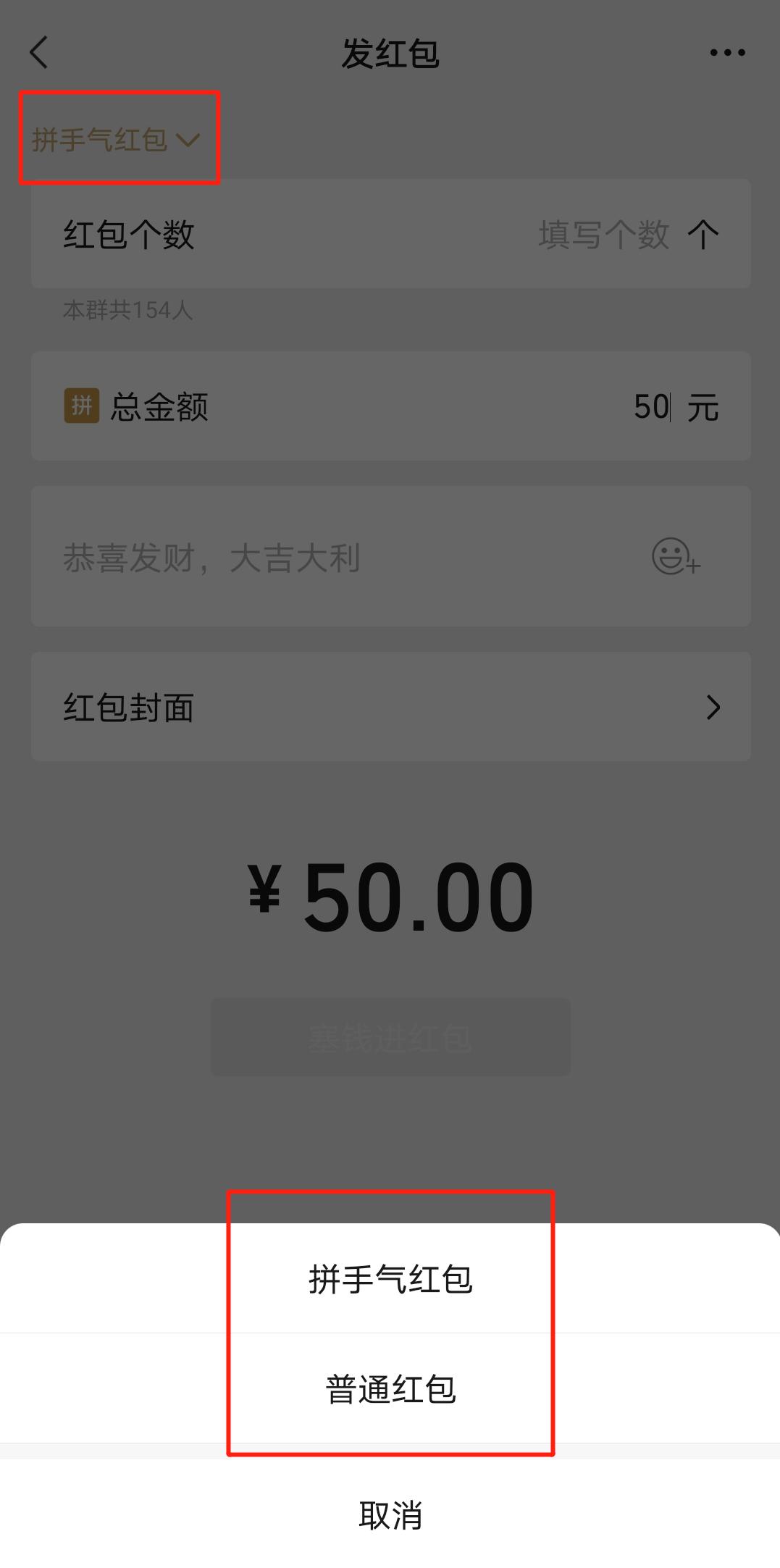Click the ¥50.00 total amount display
The height and width of the screenshot is (1568, 780).
tap(390, 894)
